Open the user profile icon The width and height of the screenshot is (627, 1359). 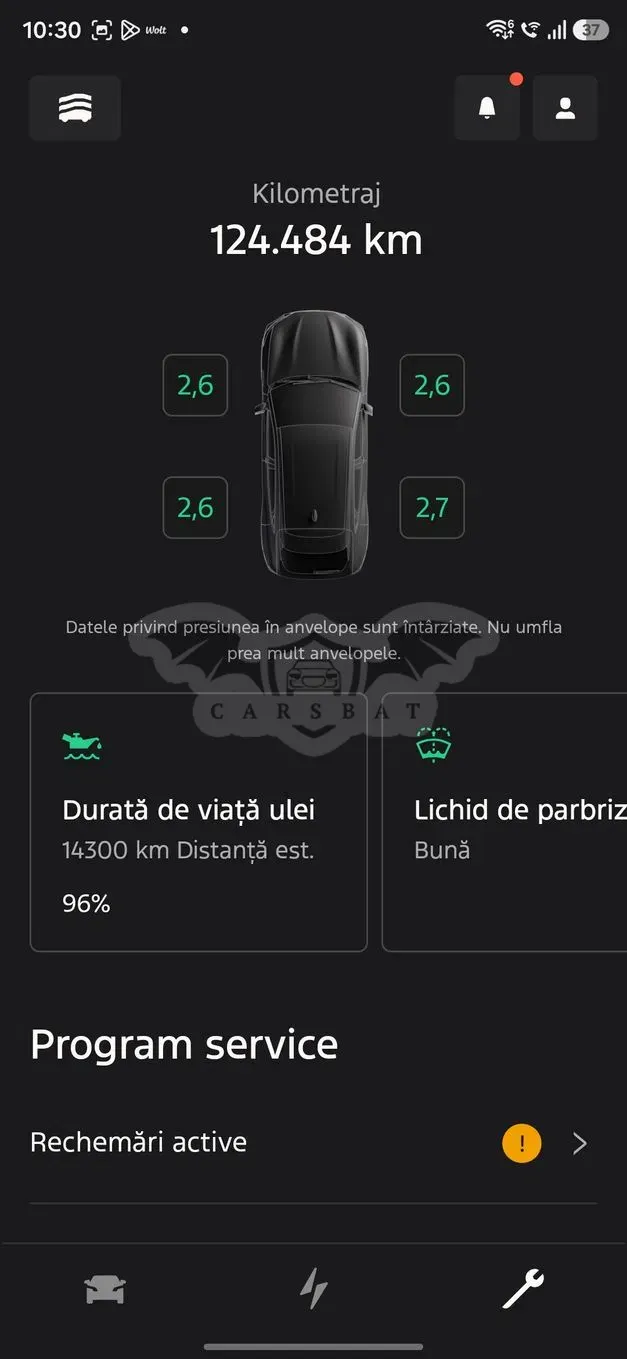pyautogui.click(x=565, y=108)
